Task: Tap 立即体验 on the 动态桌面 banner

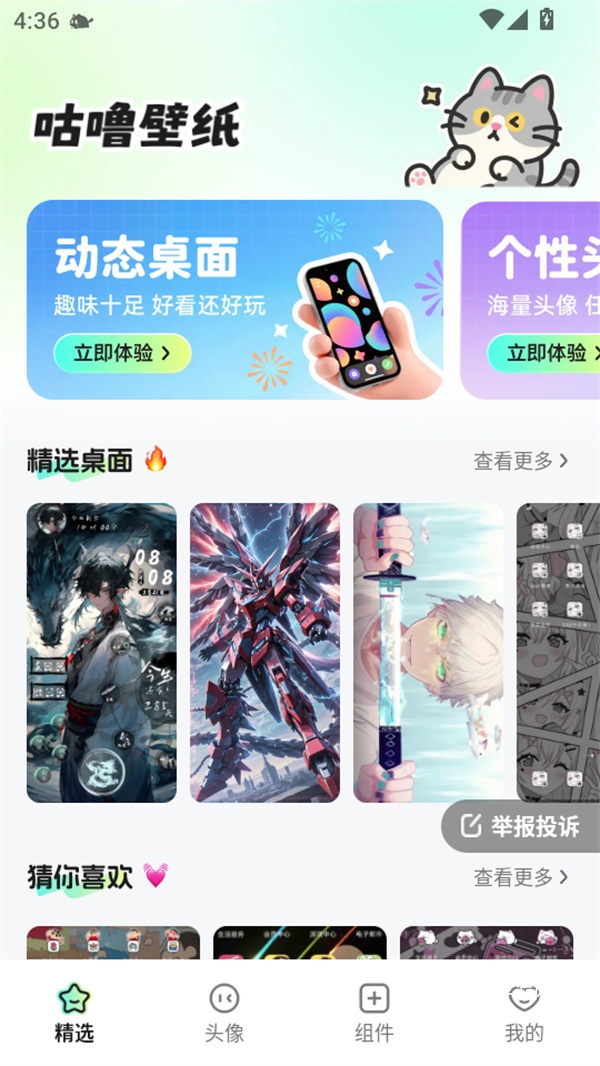Action: coord(122,353)
